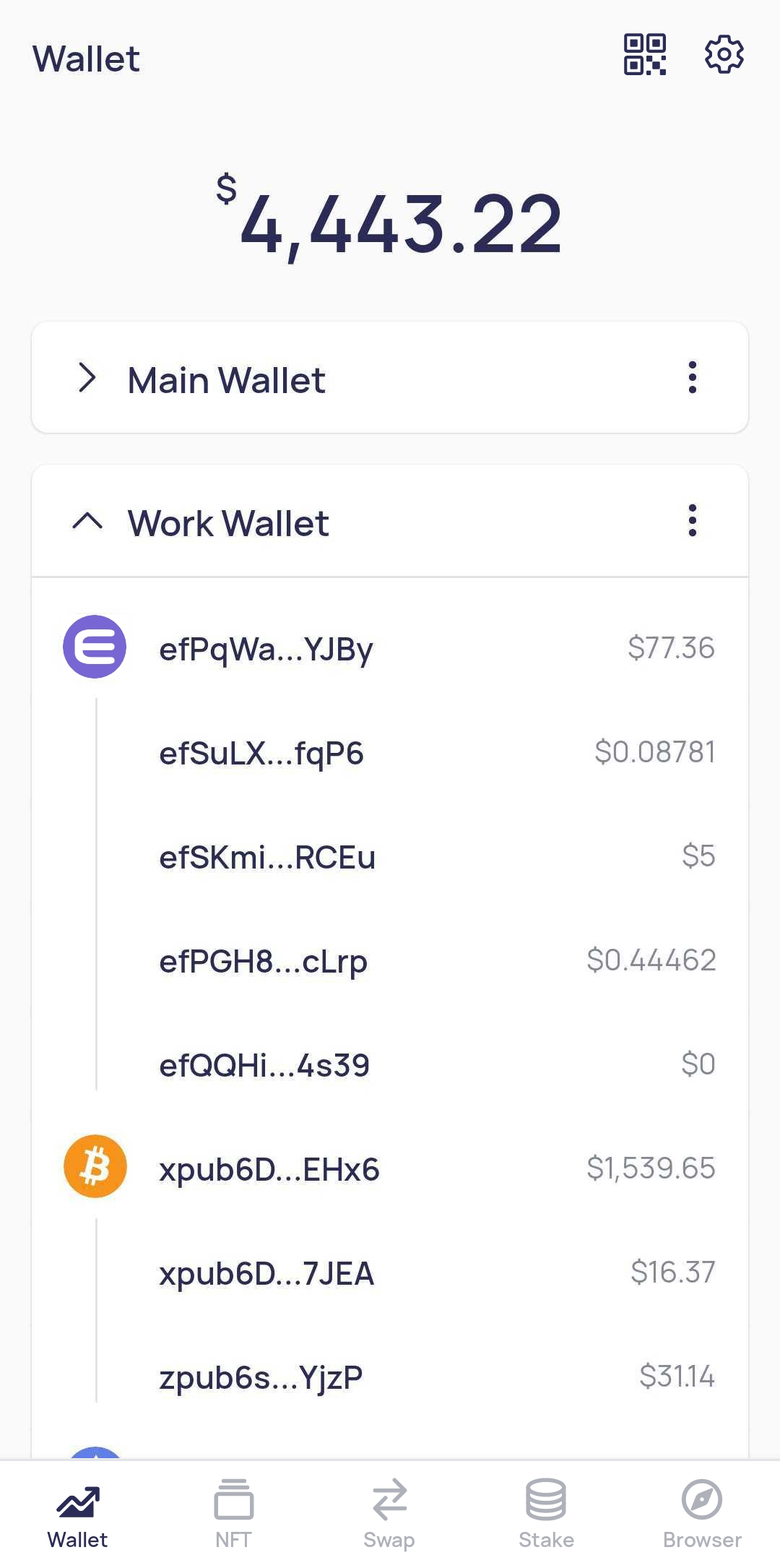Select the xpub6D...7JEA address
This screenshot has height=1568, width=780.
[390, 1272]
